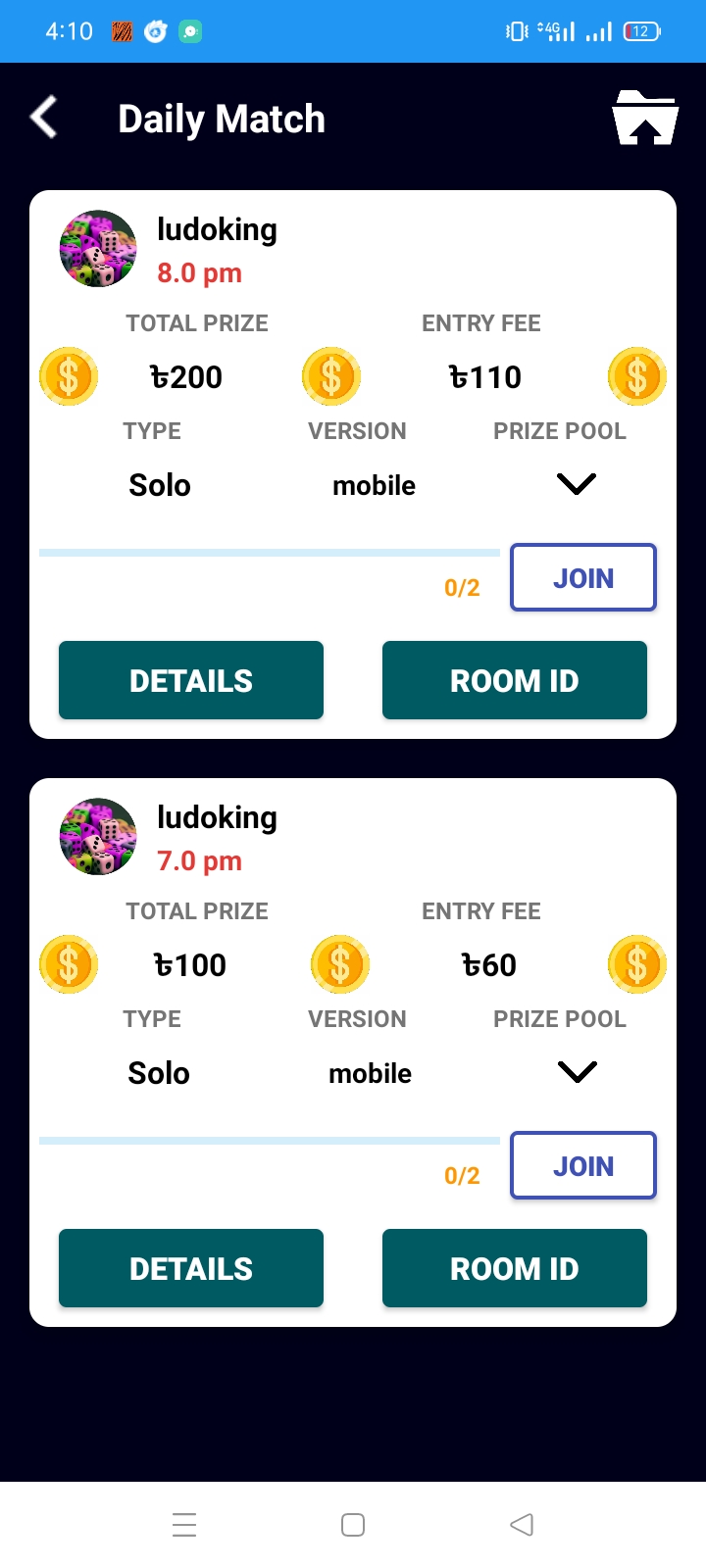Go back using the top-left arrow
Viewport: 706px width, 1568px height.
tap(44, 118)
